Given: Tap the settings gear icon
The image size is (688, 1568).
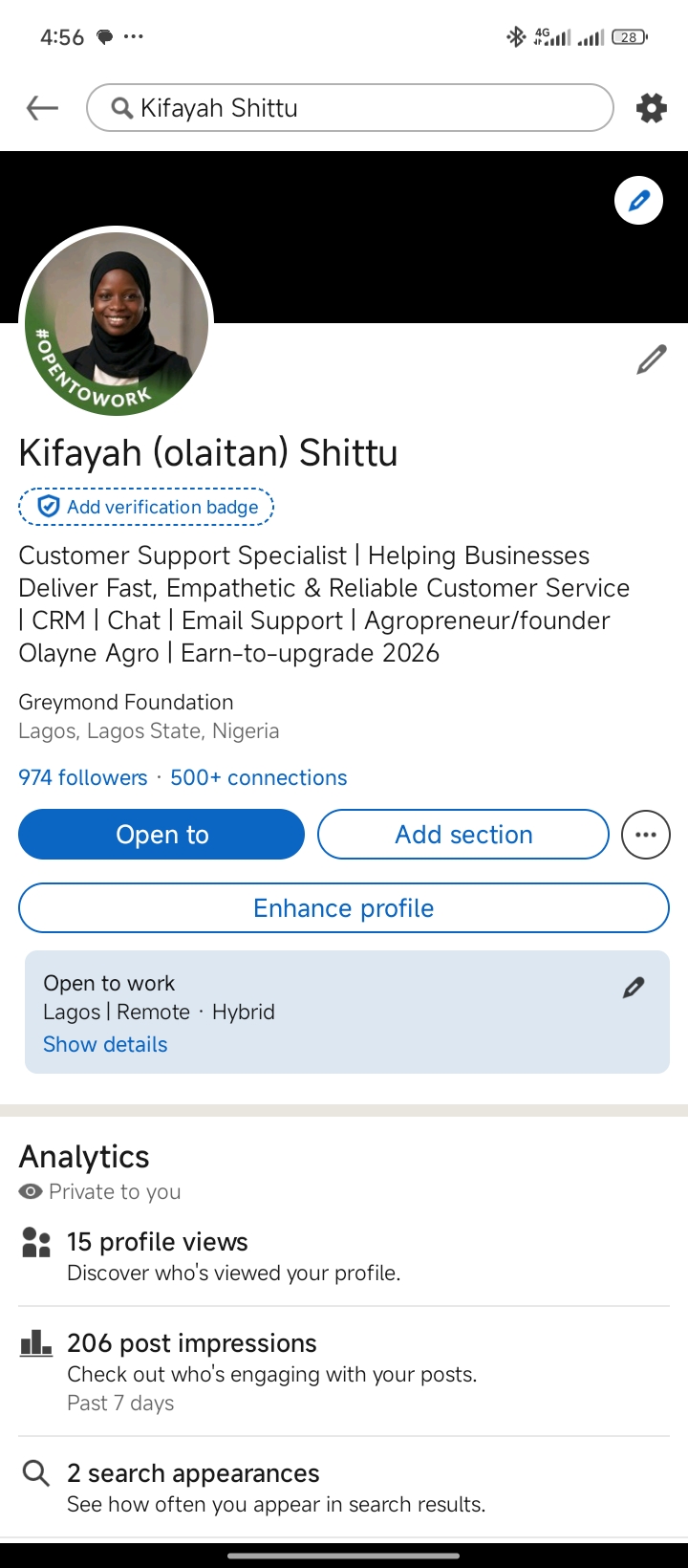Looking at the screenshot, I should coord(651,108).
